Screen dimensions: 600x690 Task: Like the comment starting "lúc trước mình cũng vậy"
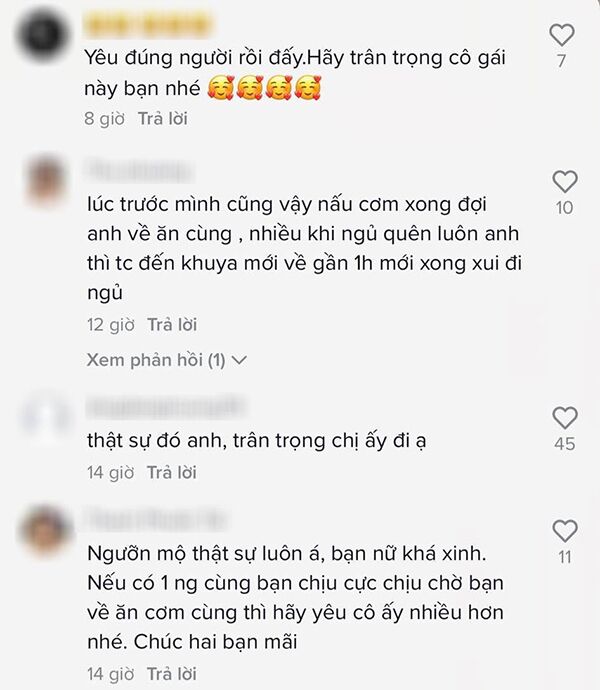[565, 181]
